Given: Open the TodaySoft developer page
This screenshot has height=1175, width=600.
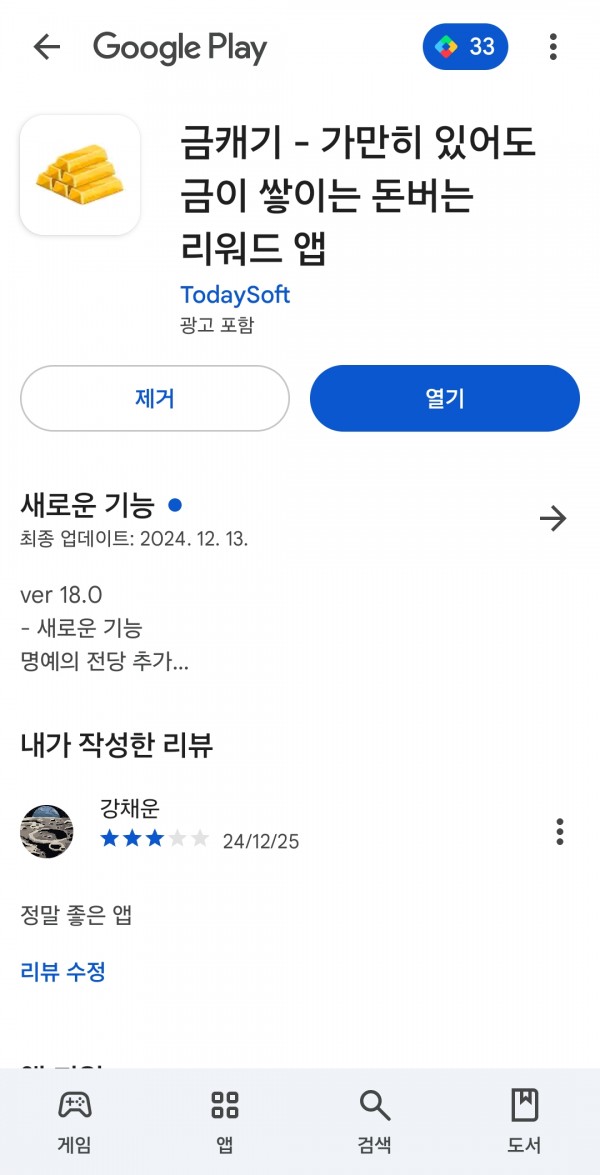Looking at the screenshot, I should (235, 295).
